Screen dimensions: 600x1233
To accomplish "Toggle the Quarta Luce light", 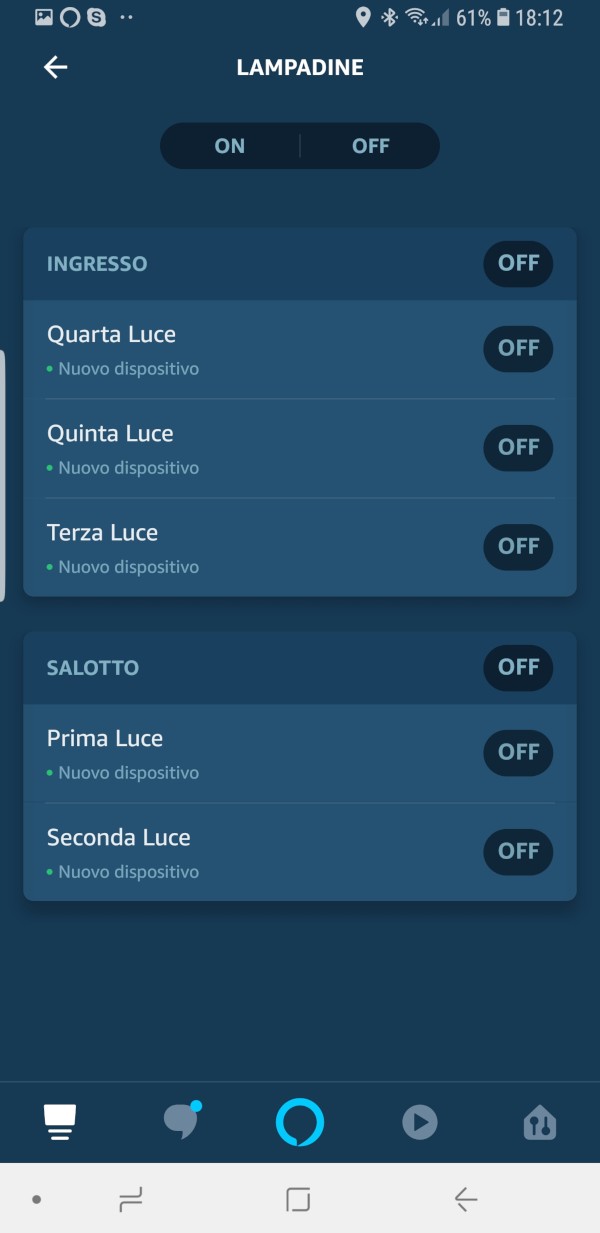I will [518, 348].
